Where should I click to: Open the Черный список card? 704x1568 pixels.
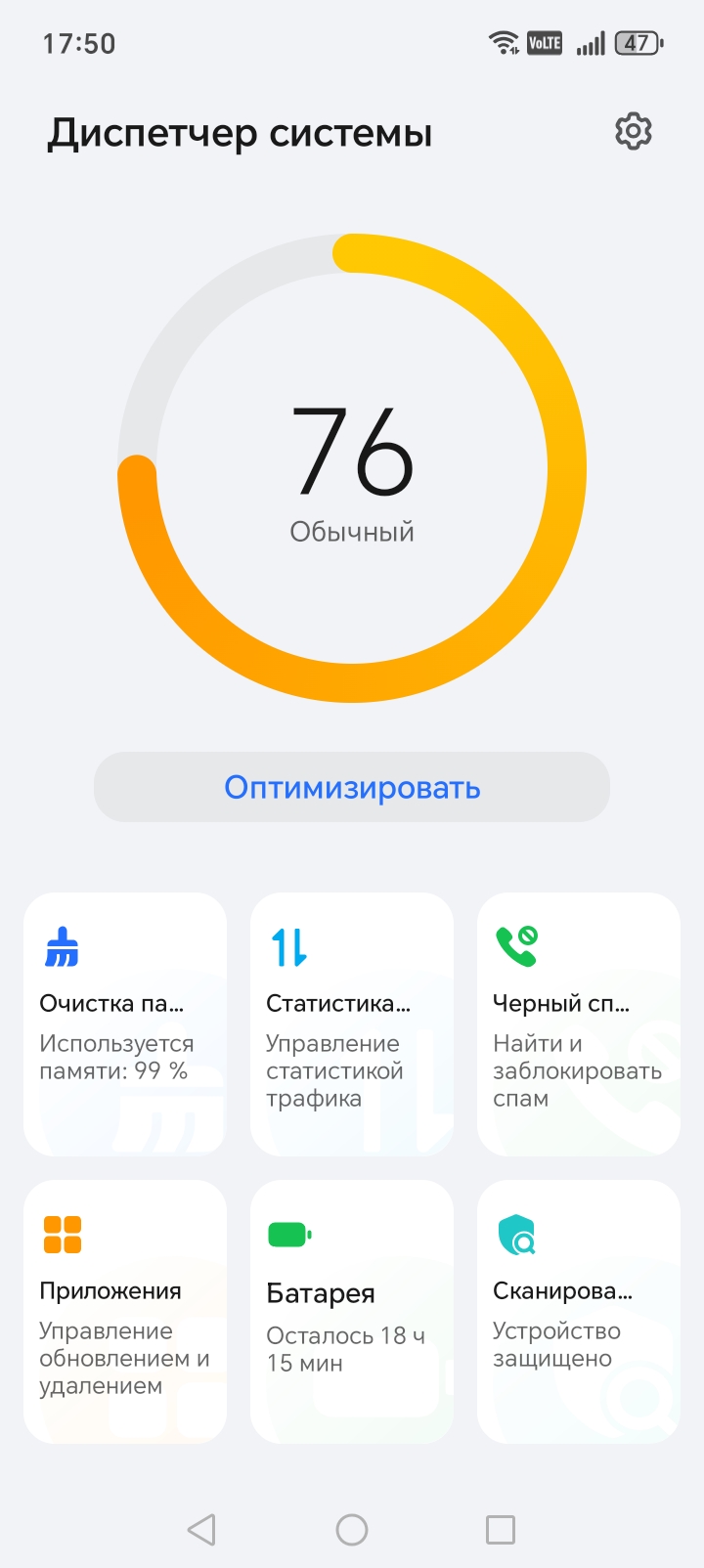click(x=579, y=1024)
